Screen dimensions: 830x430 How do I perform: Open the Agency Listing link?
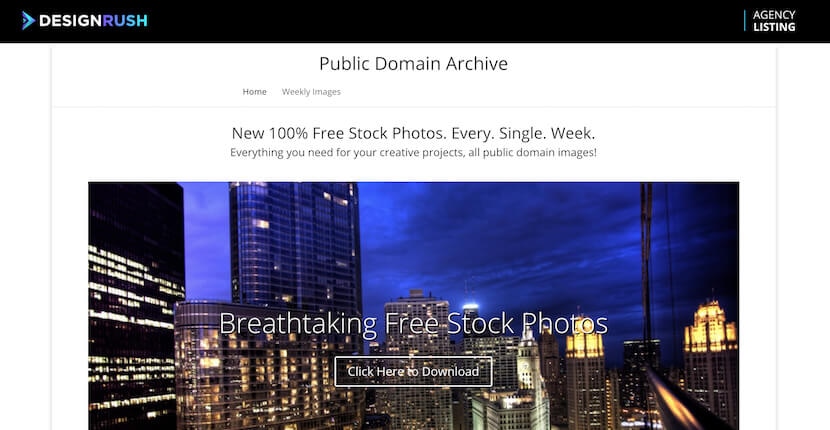[774, 21]
